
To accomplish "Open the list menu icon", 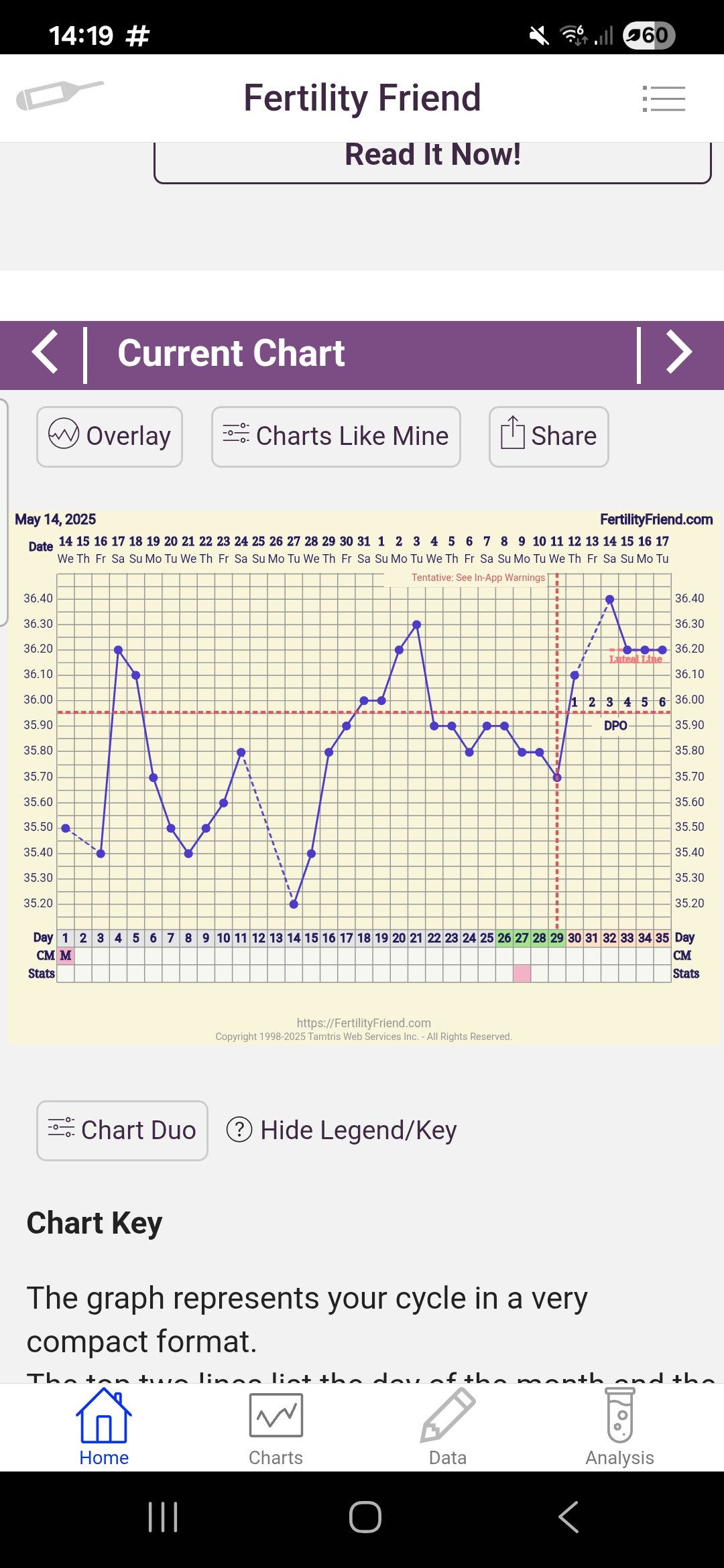I will 663,99.
